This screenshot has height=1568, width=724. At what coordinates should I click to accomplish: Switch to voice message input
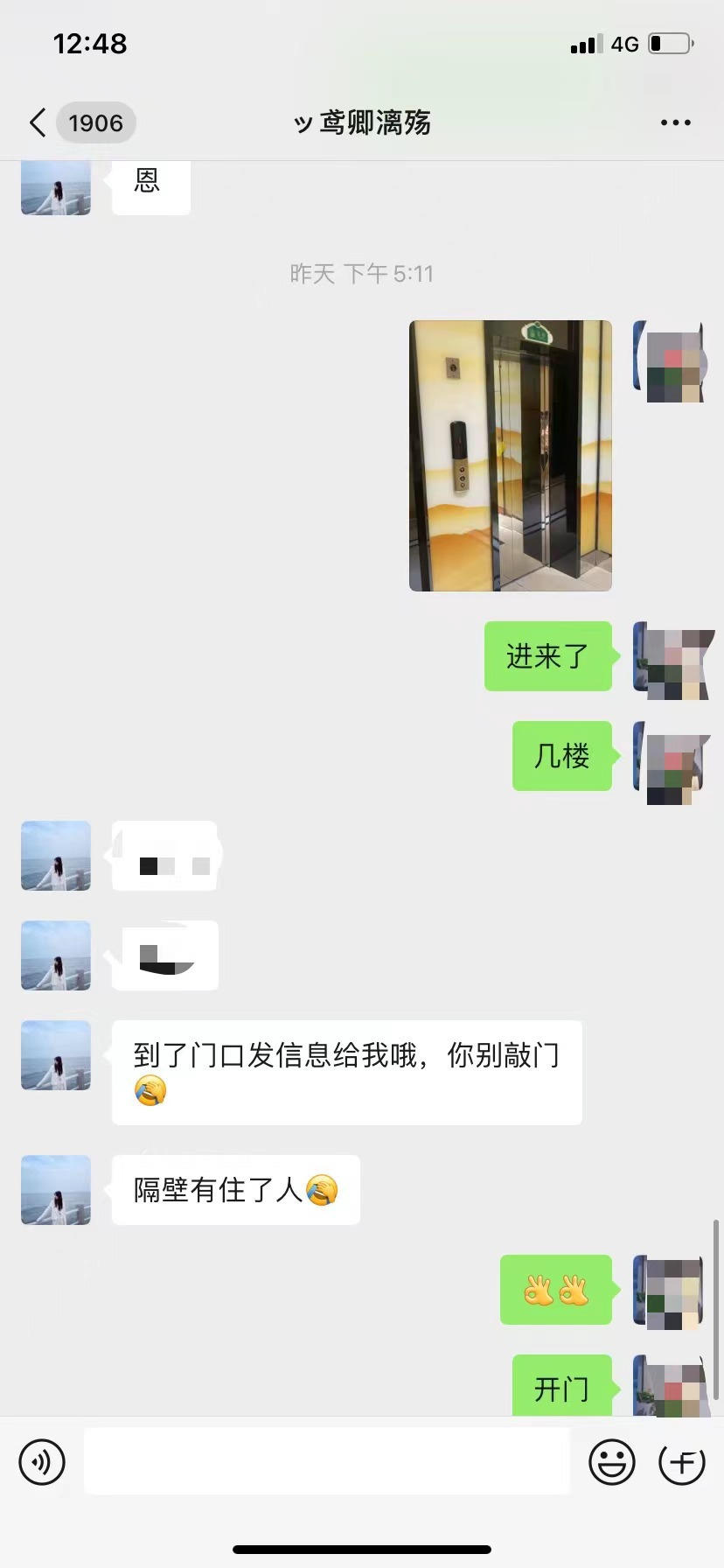[42, 1461]
